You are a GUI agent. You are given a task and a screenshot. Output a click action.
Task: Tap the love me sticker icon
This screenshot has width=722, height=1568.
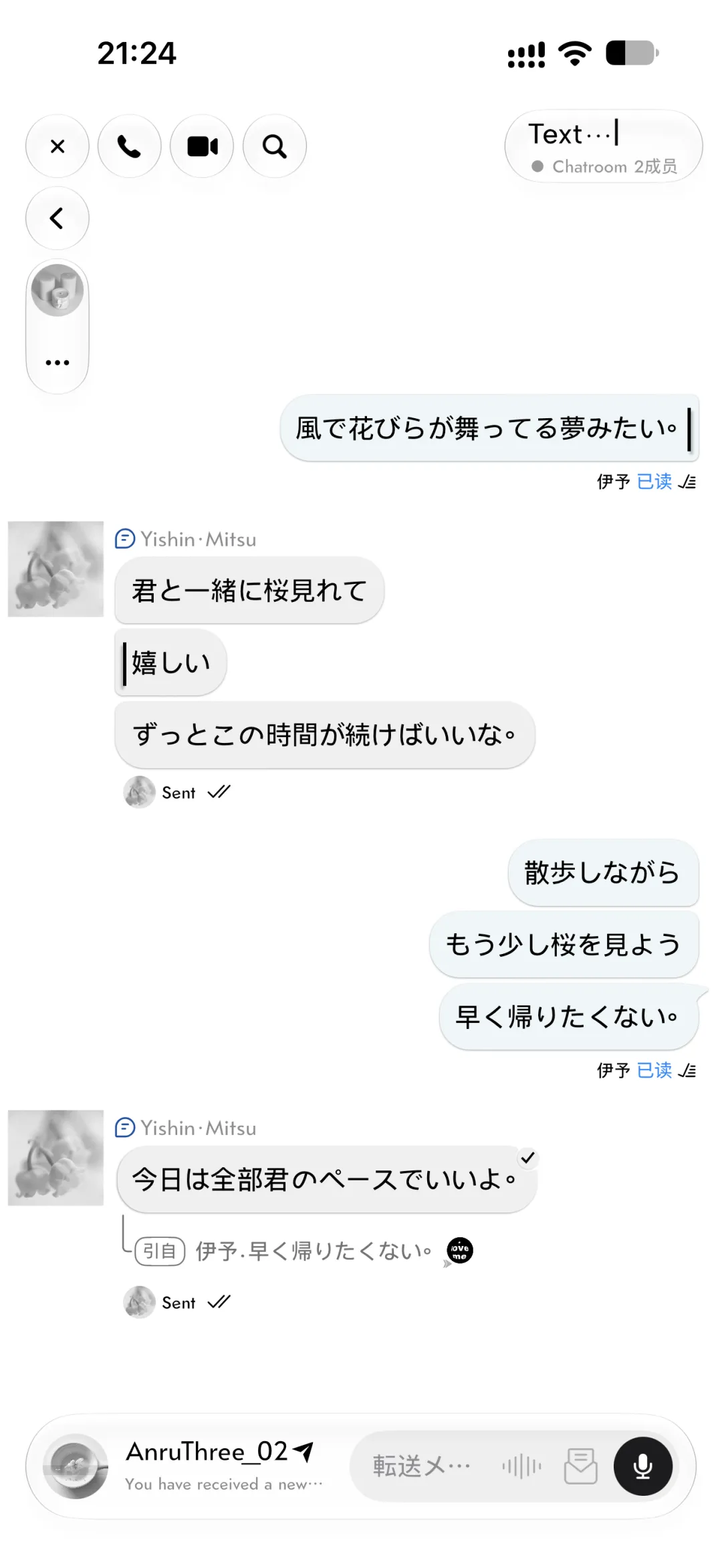tap(460, 1250)
